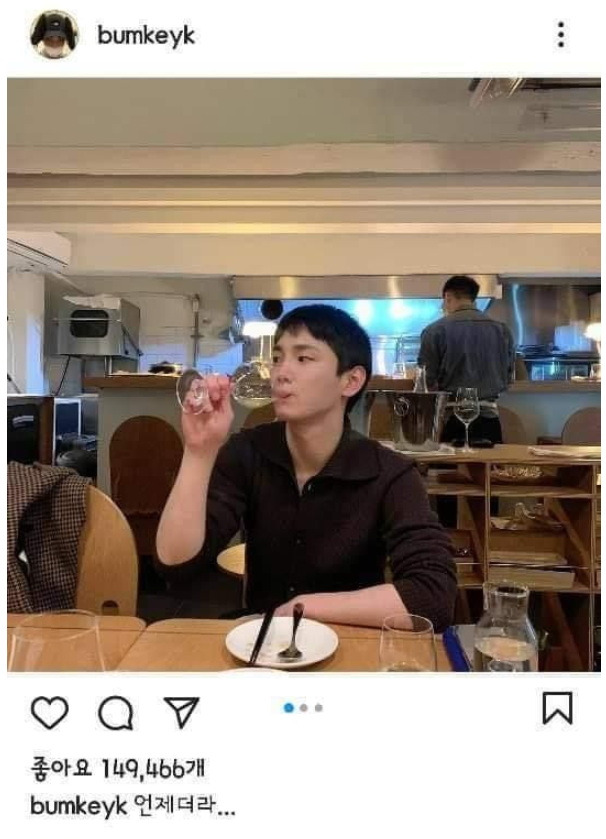
Task: Open comments with the speech bubble icon
Action: pos(115,712)
